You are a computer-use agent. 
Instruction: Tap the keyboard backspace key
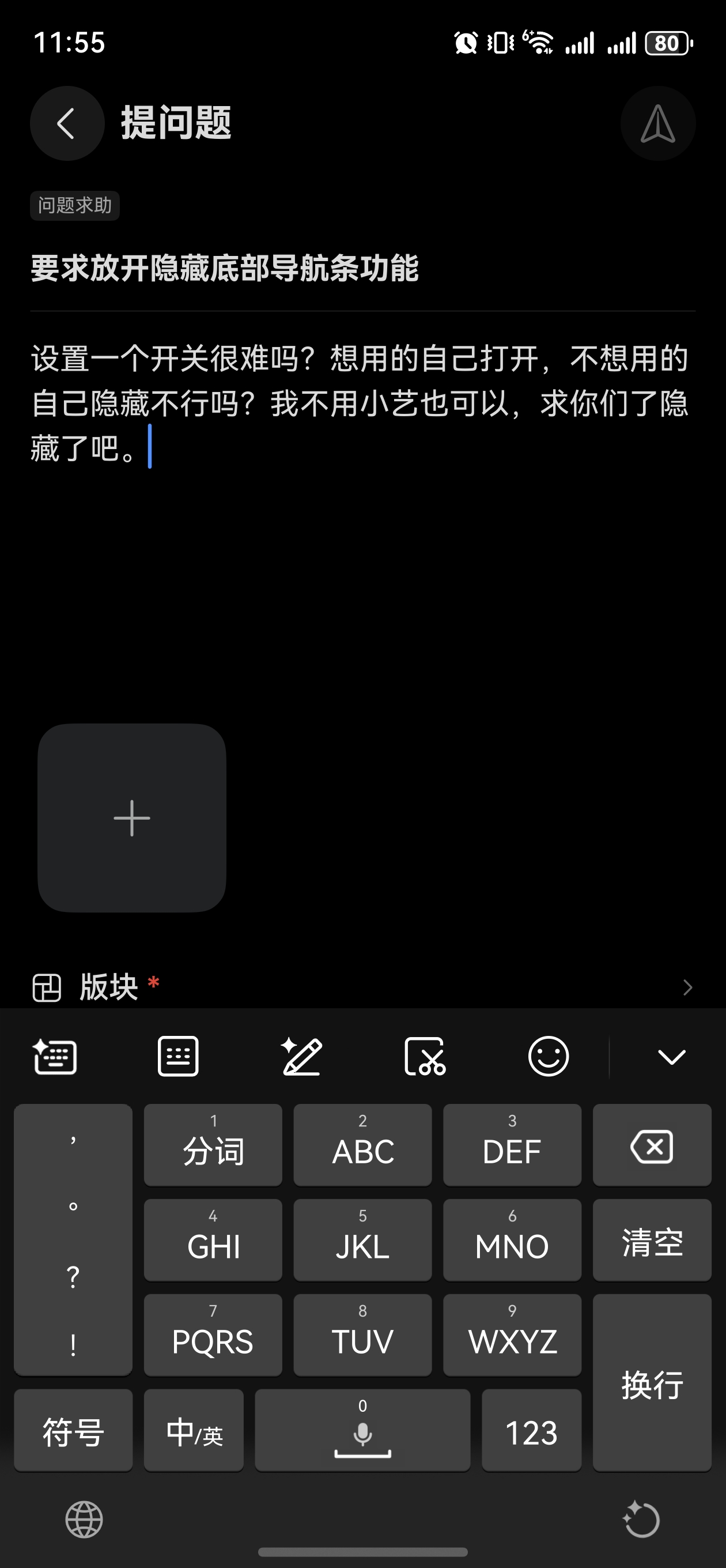(x=652, y=1145)
